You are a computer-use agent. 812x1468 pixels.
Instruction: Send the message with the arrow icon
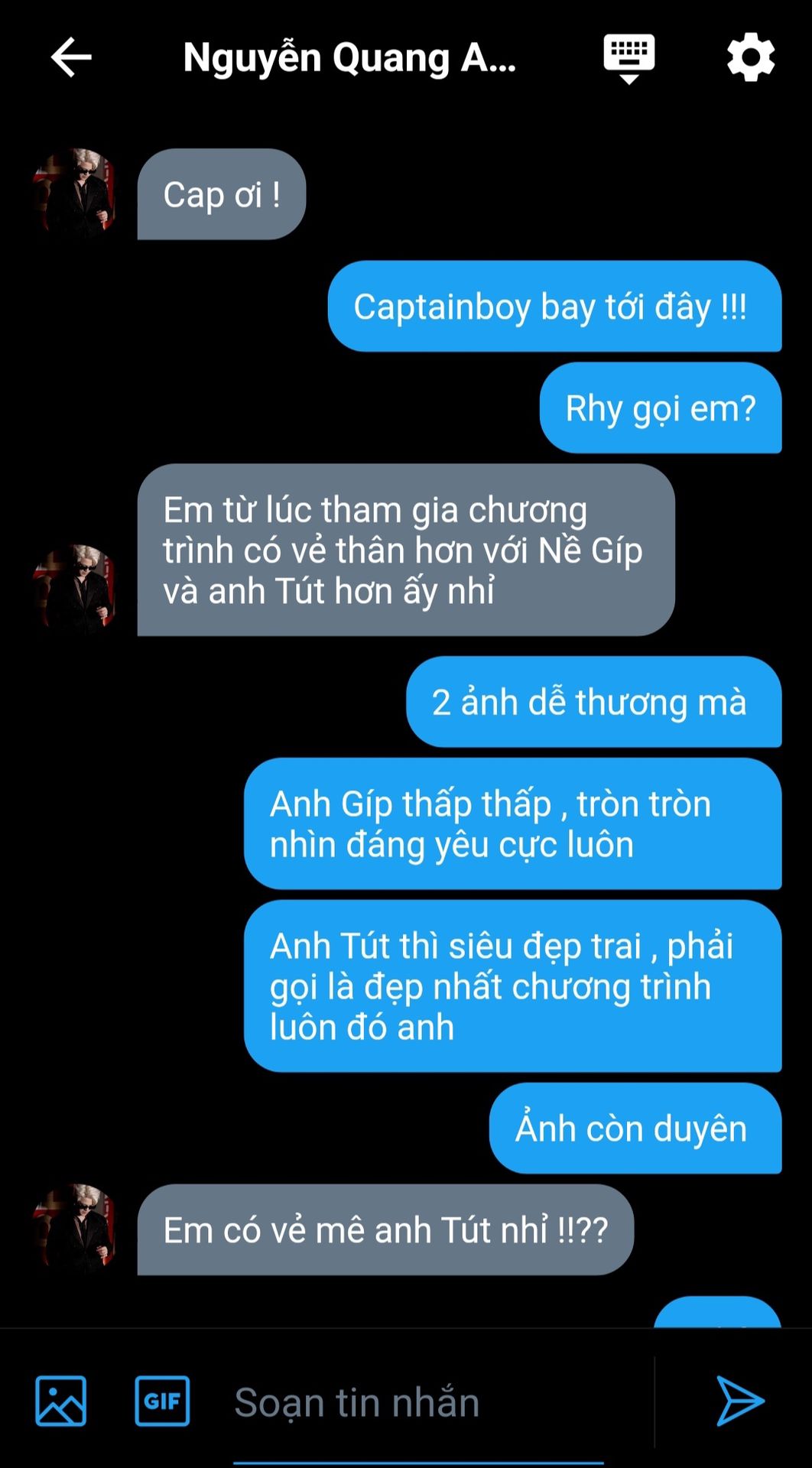(x=739, y=1401)
